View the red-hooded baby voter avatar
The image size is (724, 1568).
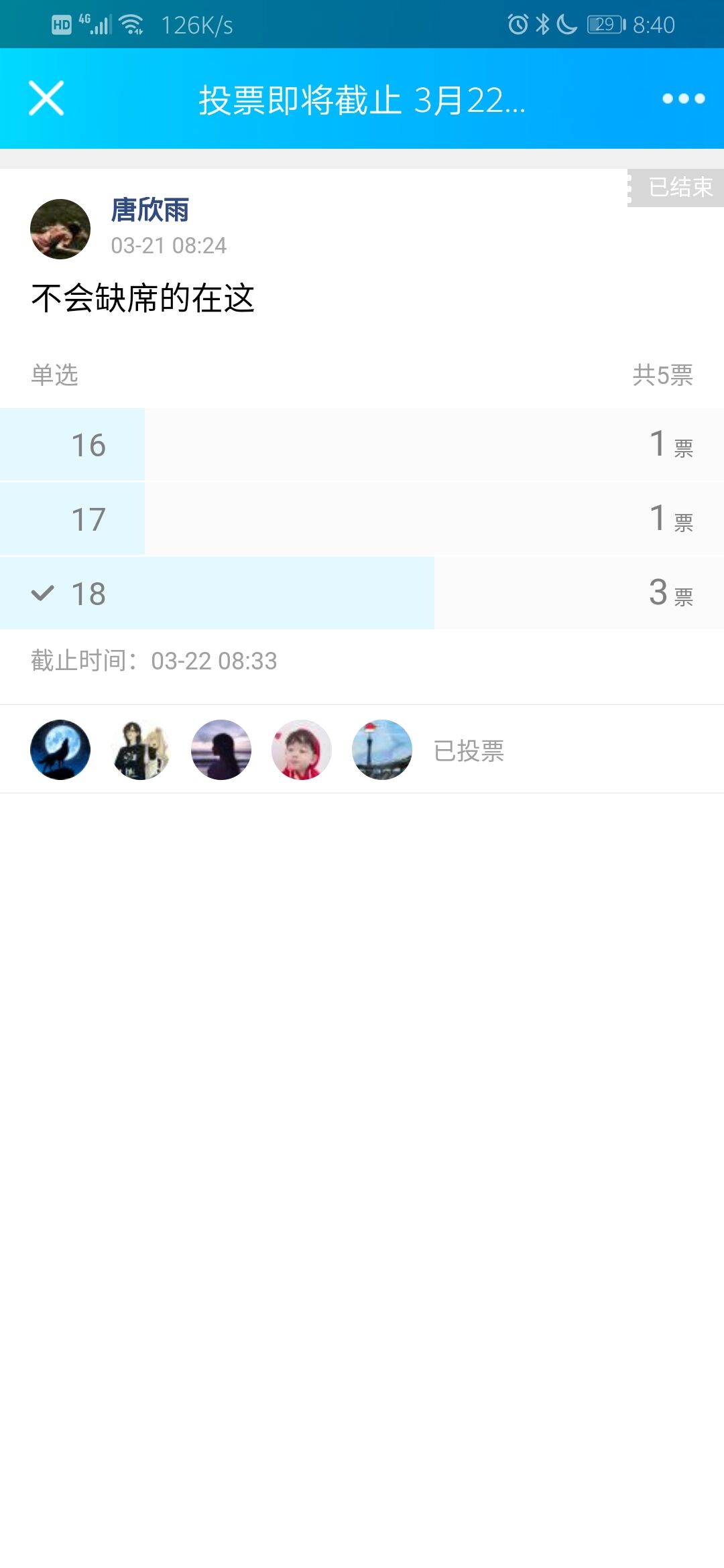click(302, 750)
